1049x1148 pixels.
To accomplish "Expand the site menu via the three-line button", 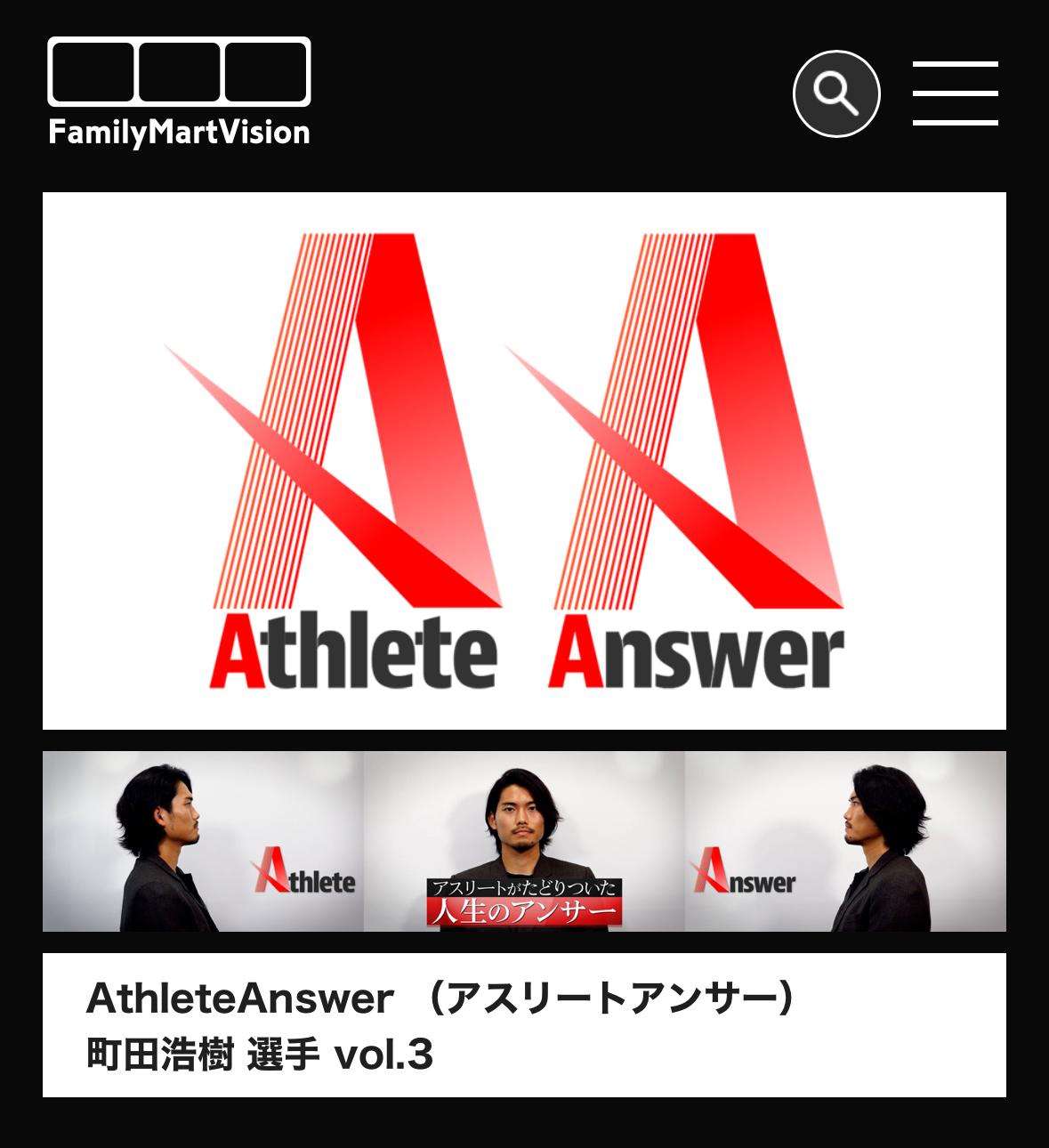I will click(955, 93).
